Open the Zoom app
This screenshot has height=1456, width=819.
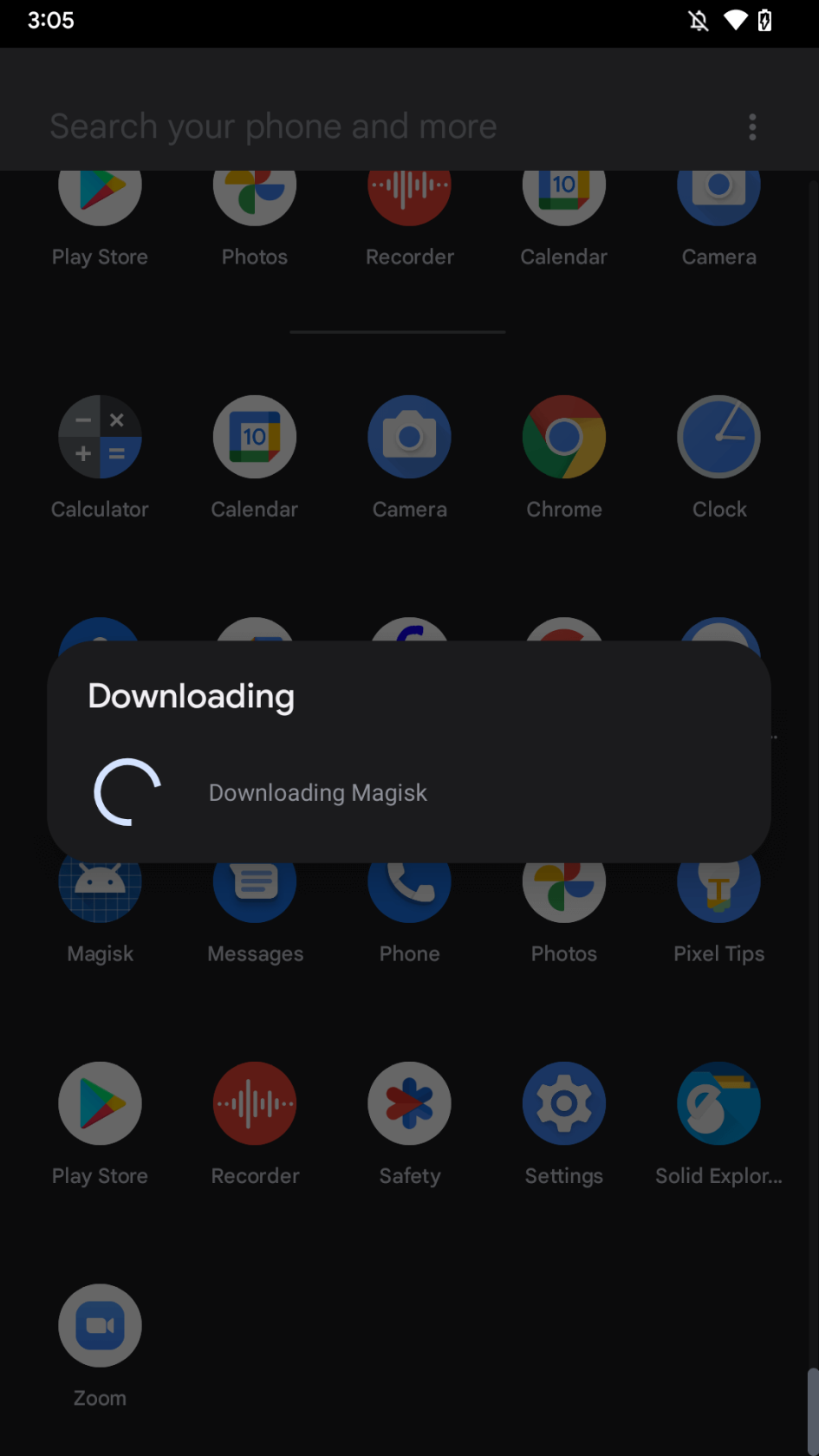point(100,1326)
